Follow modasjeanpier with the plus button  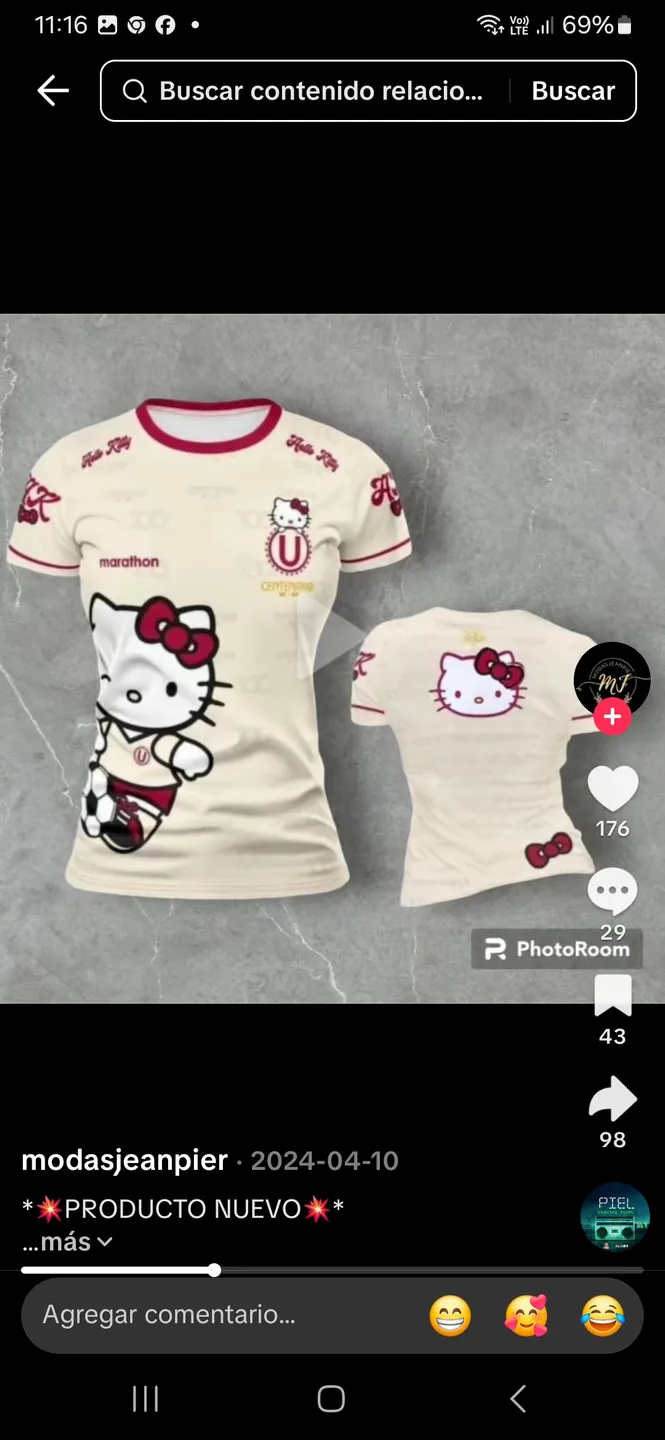pos(612,717)
